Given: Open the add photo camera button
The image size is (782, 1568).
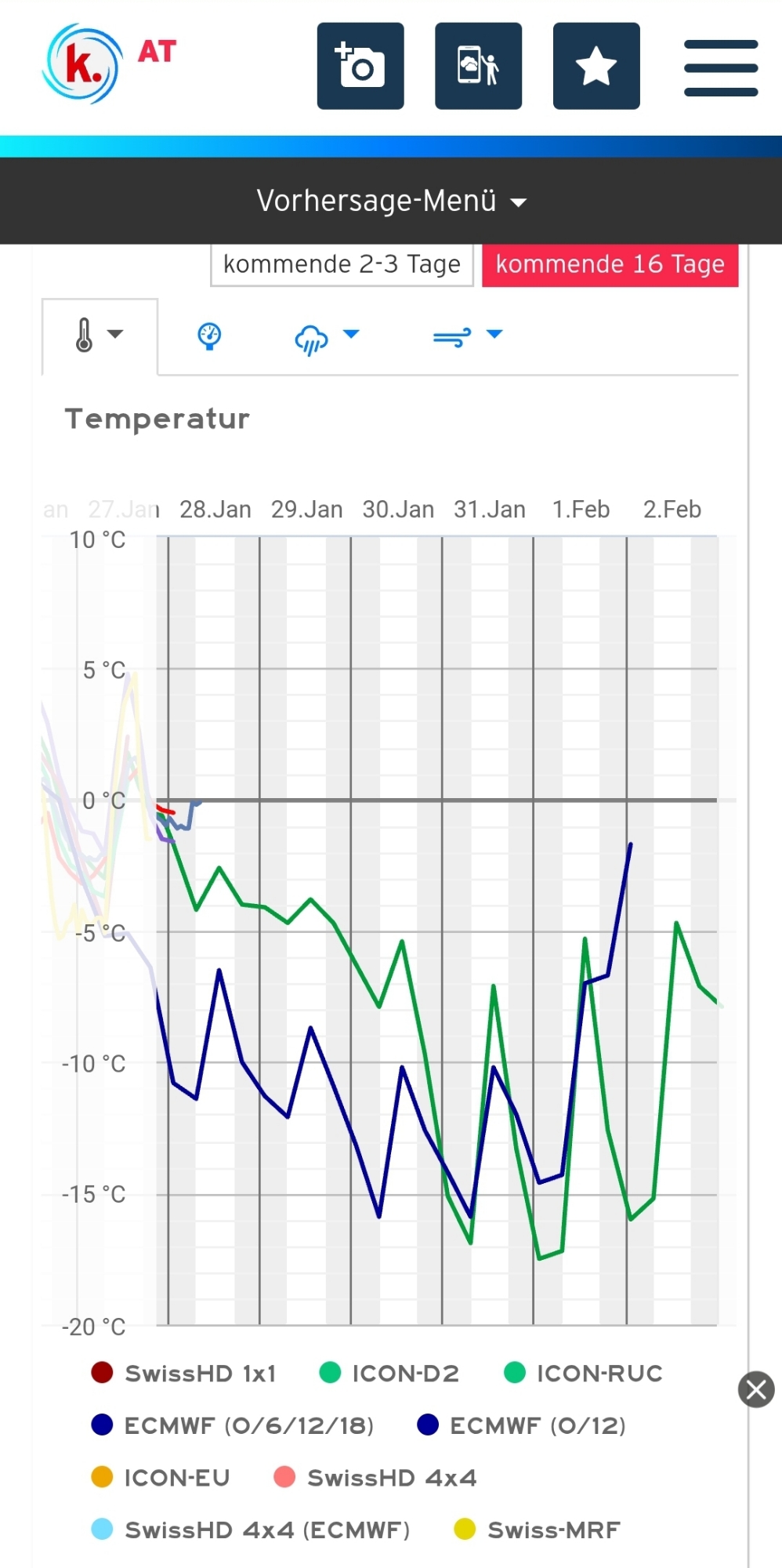Looking at the screenshot, I should coord(360,66).
